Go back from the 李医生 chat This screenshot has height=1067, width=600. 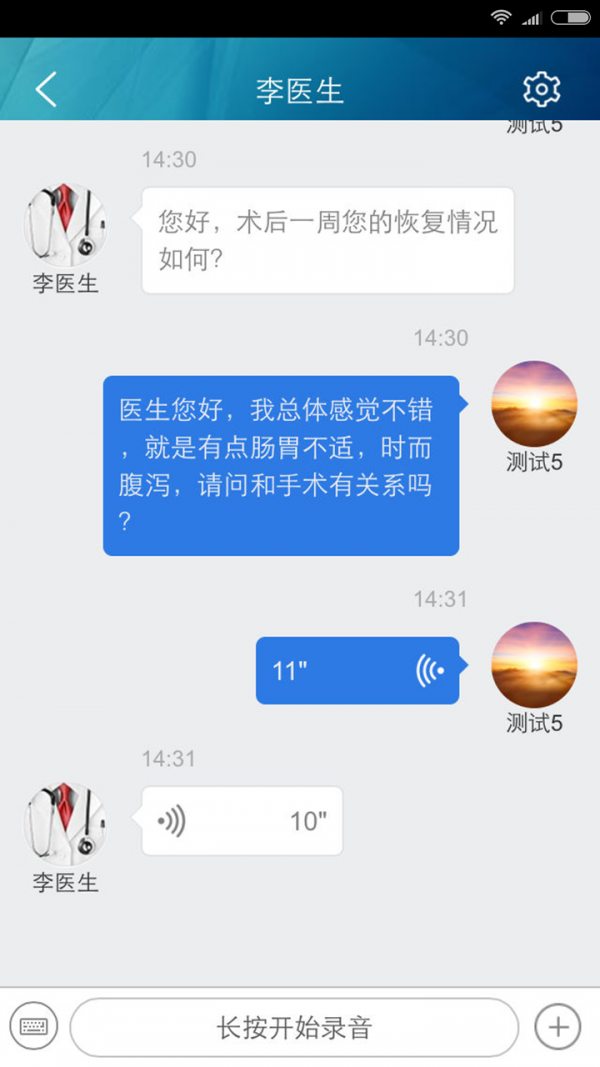point(46,90)
